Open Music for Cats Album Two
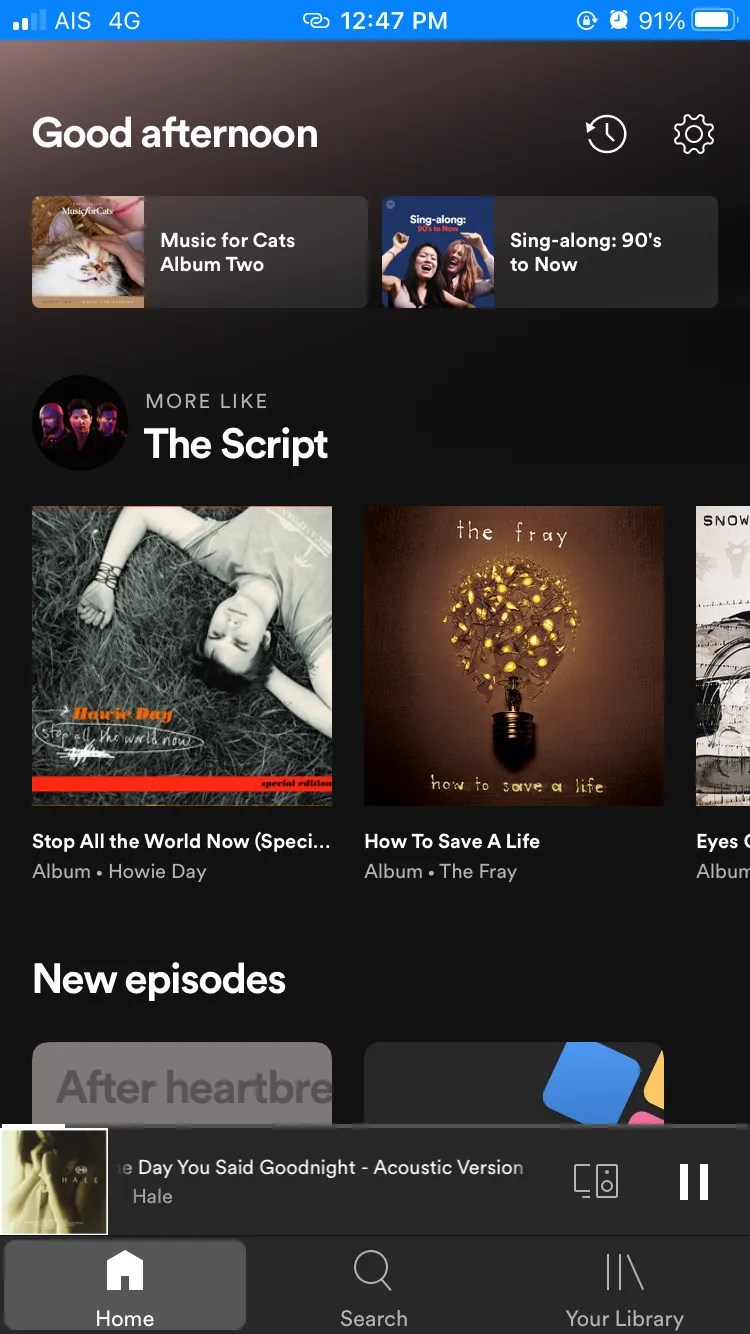750x1334 pixels. point(198,252)
